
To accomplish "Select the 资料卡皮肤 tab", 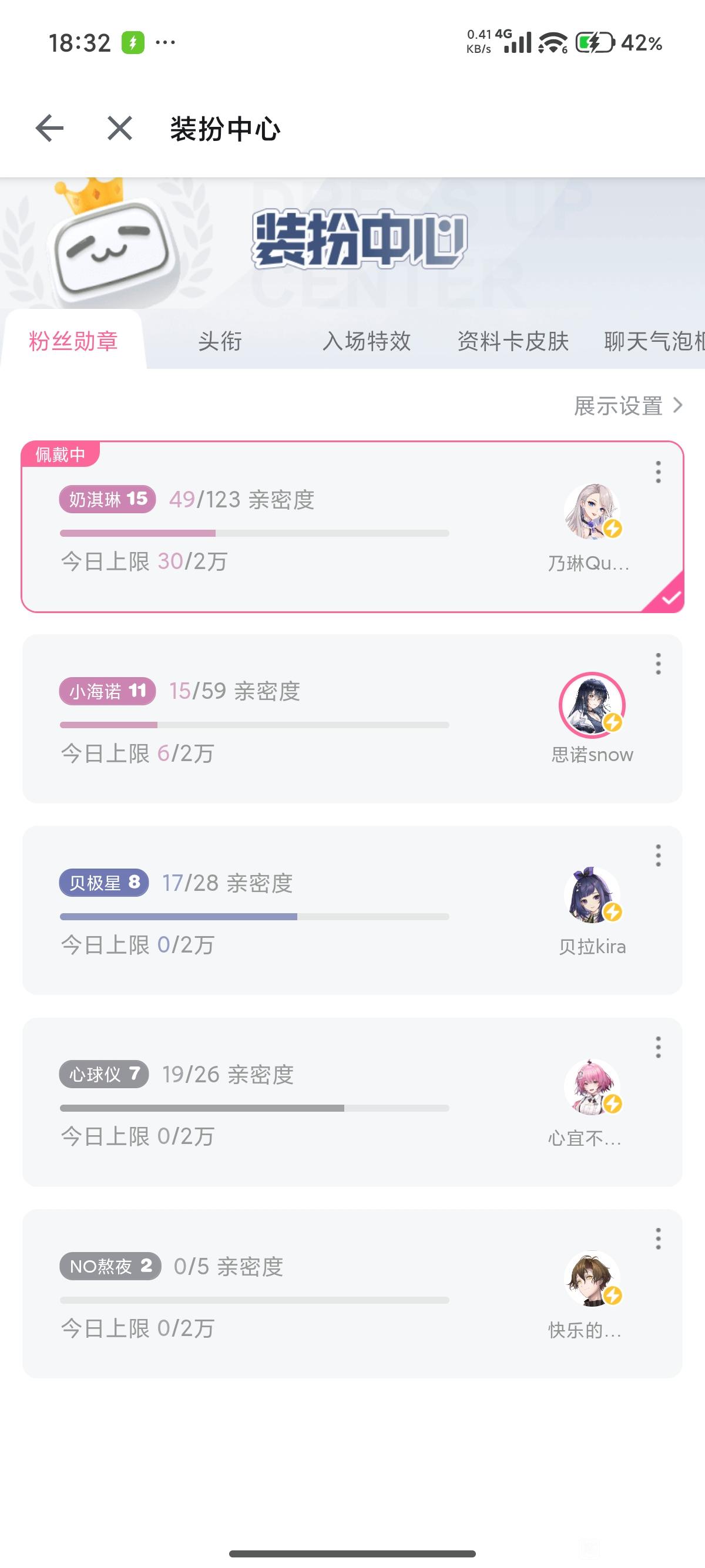I will (513, 341).
